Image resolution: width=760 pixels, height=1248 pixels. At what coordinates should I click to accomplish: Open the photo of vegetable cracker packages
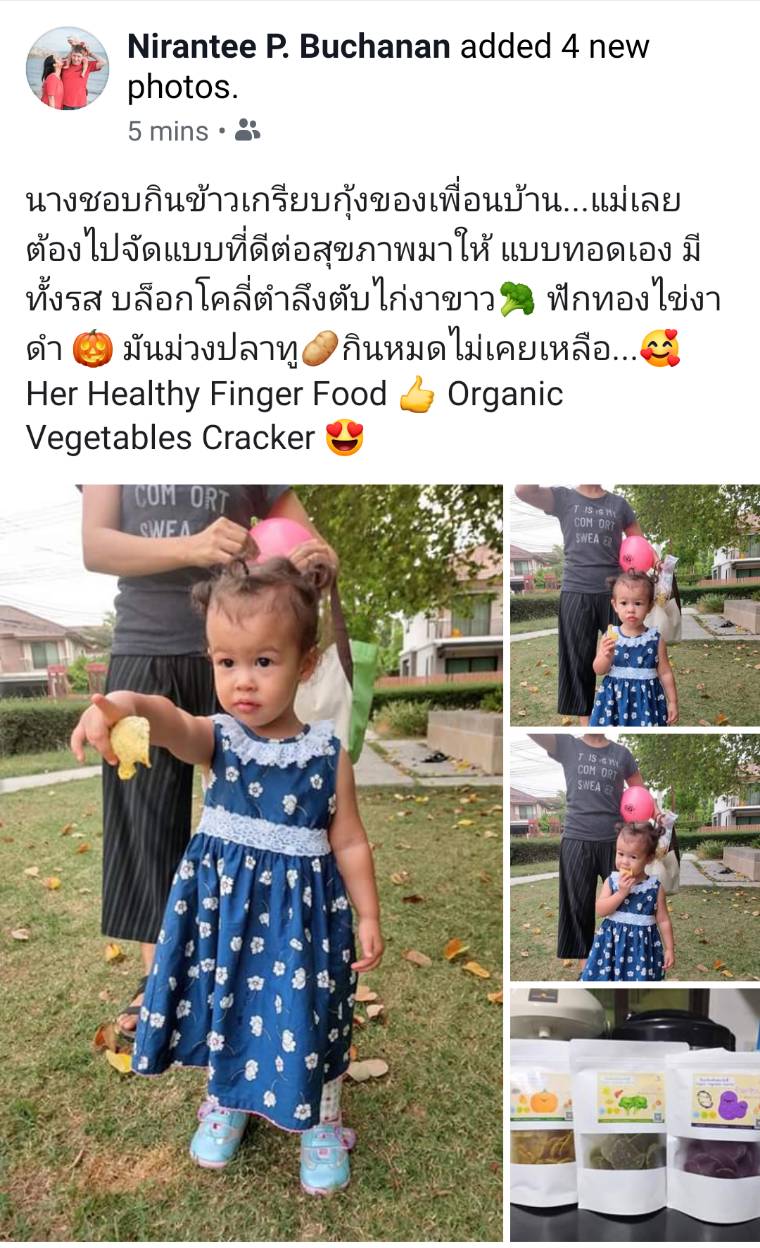(x=634, y=1114)
